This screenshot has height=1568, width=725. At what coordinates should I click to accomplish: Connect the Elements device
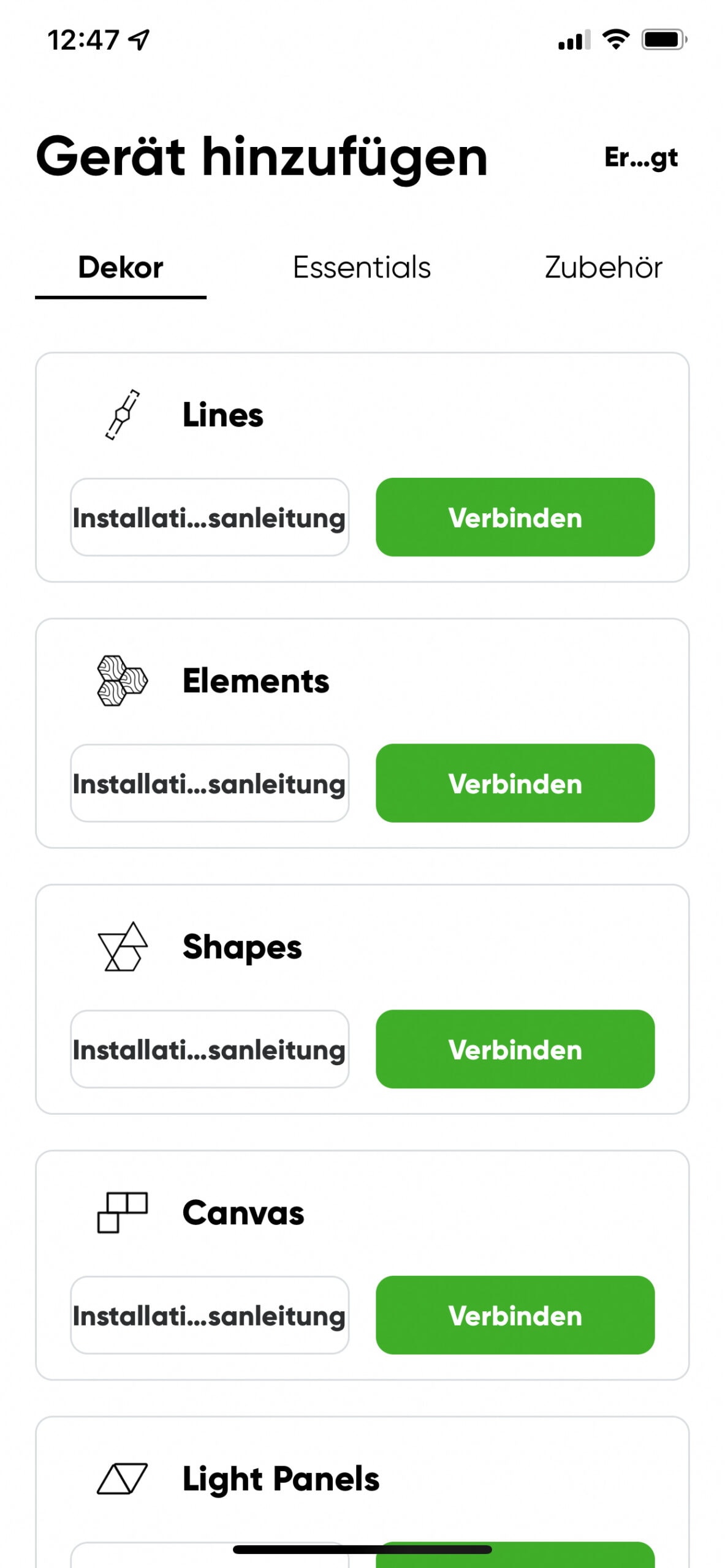[x=515, y=783]
